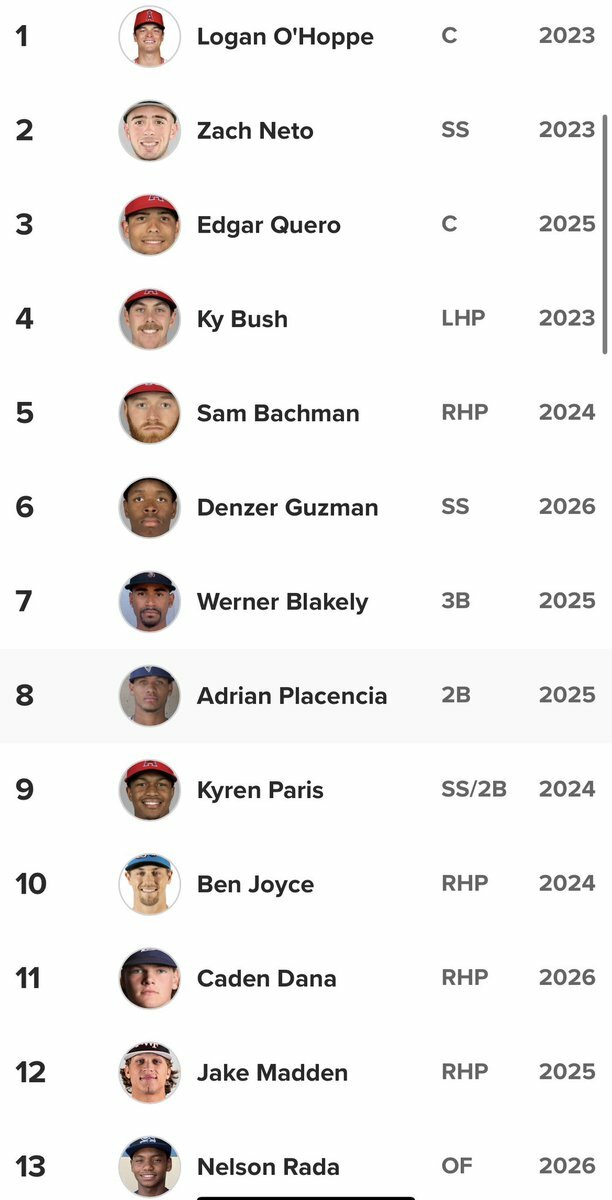The height and width of the screenshot is (1200, 612).
Task: Tap Caden Dana's prospect entry
Action: tap(266, 978)
